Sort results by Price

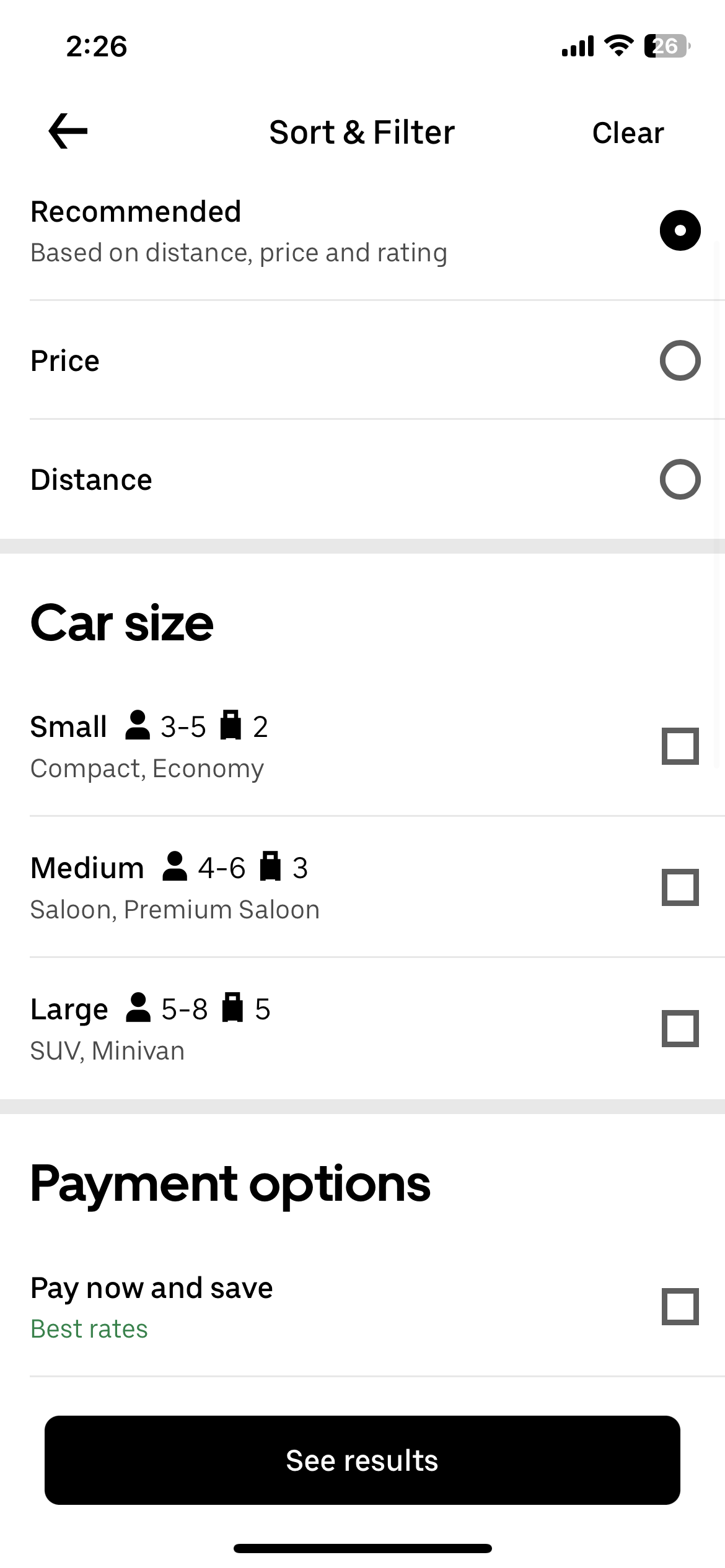[680, 360]
